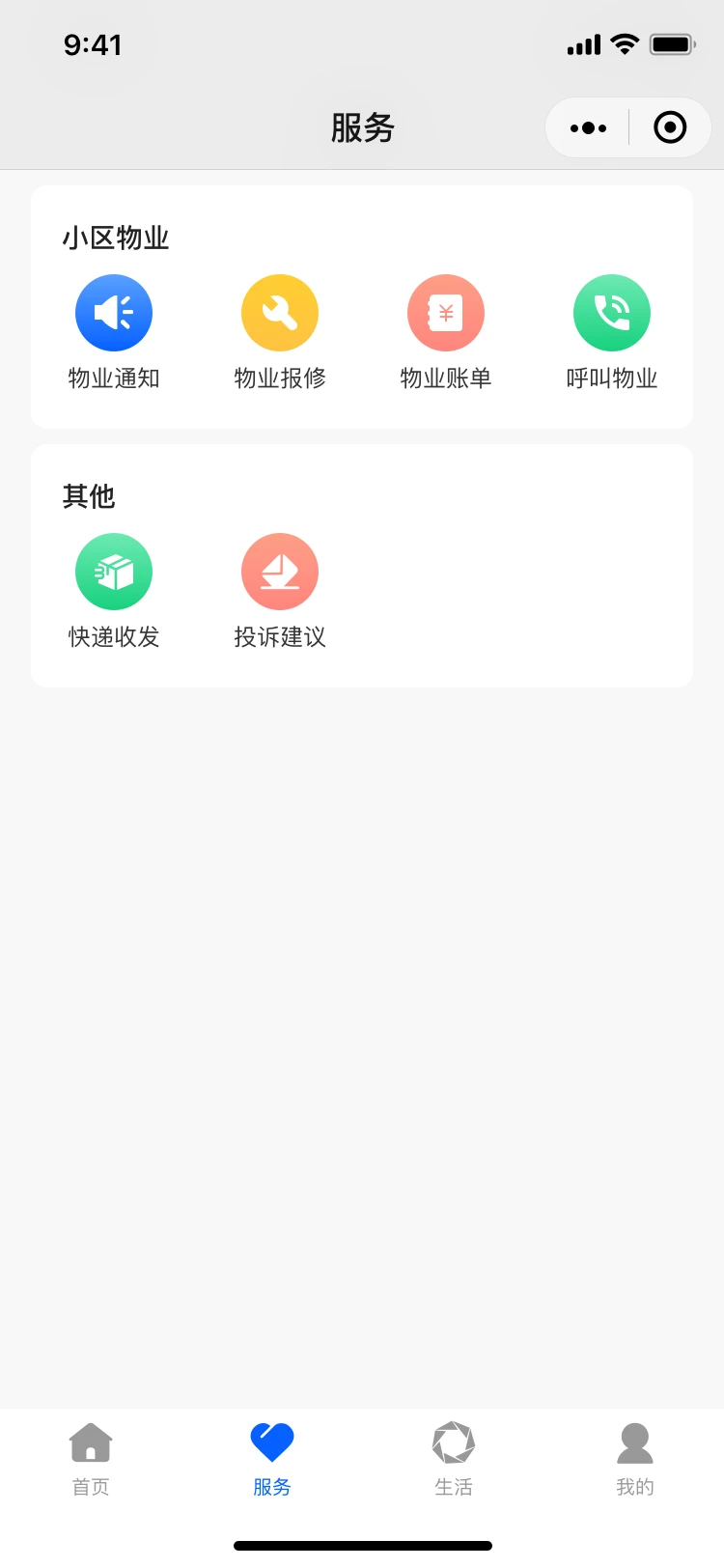Tap the person icon above 我的

tap(634, 1440)
